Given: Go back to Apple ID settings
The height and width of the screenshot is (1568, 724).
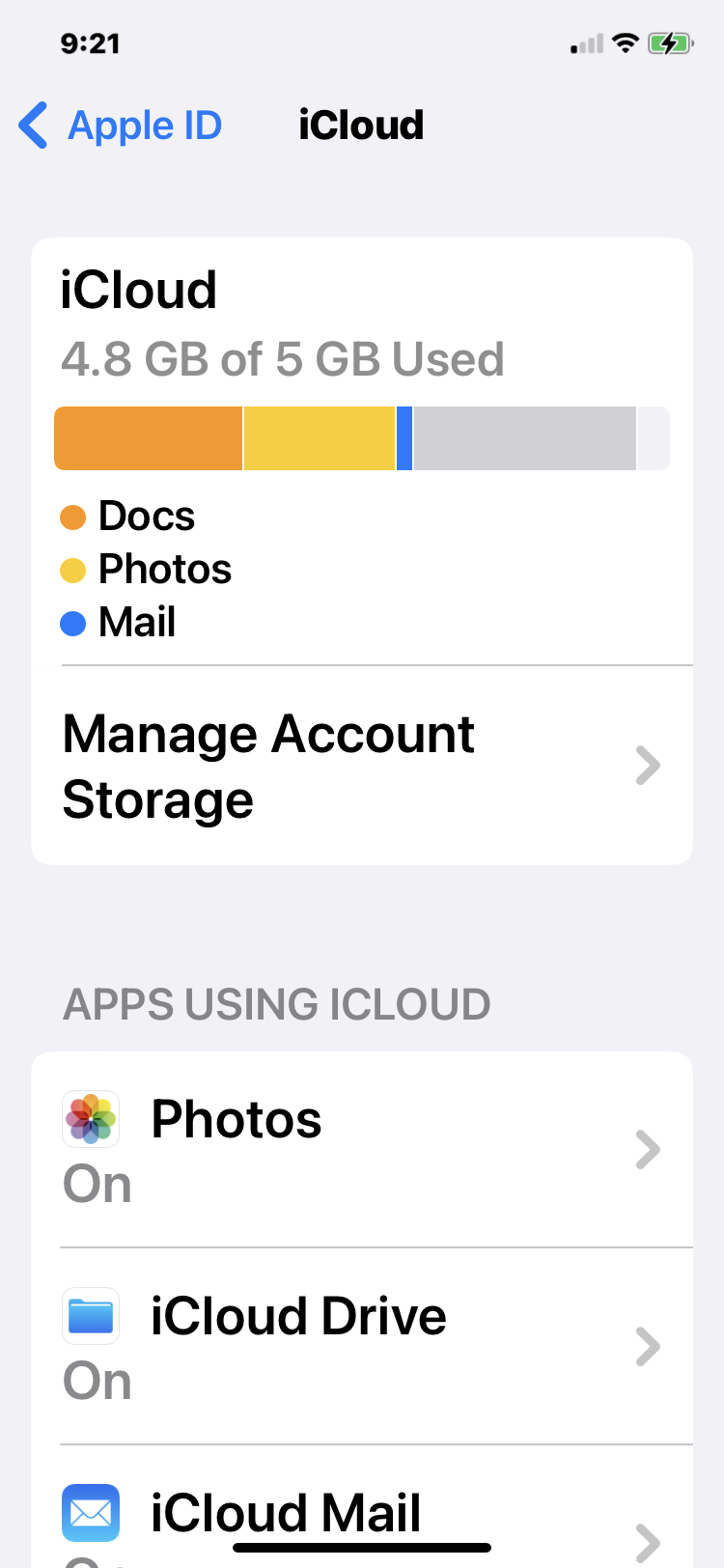Looking at the screenshot, I should point(122,126).
